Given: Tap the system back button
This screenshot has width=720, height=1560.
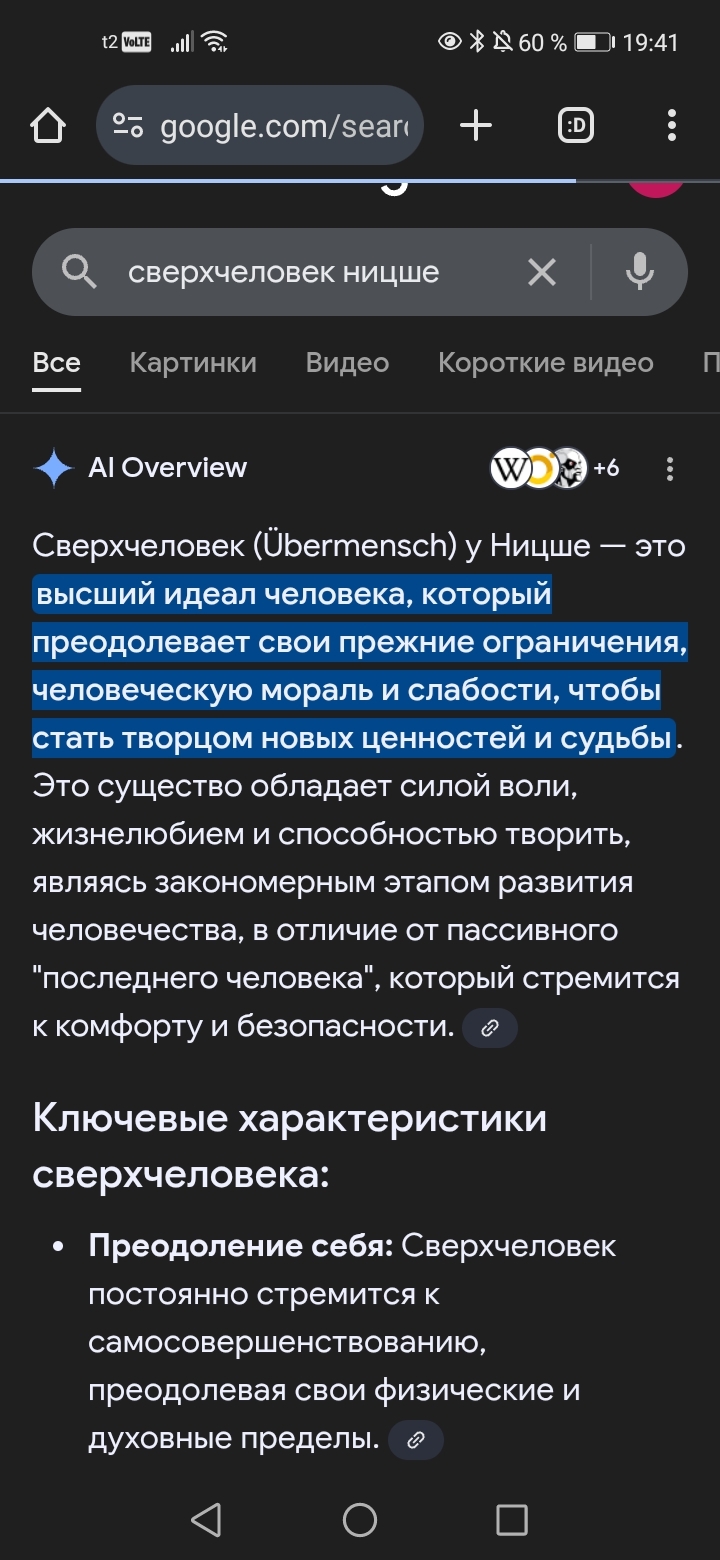Looking at the screenshot, I should coord(206,1520).
